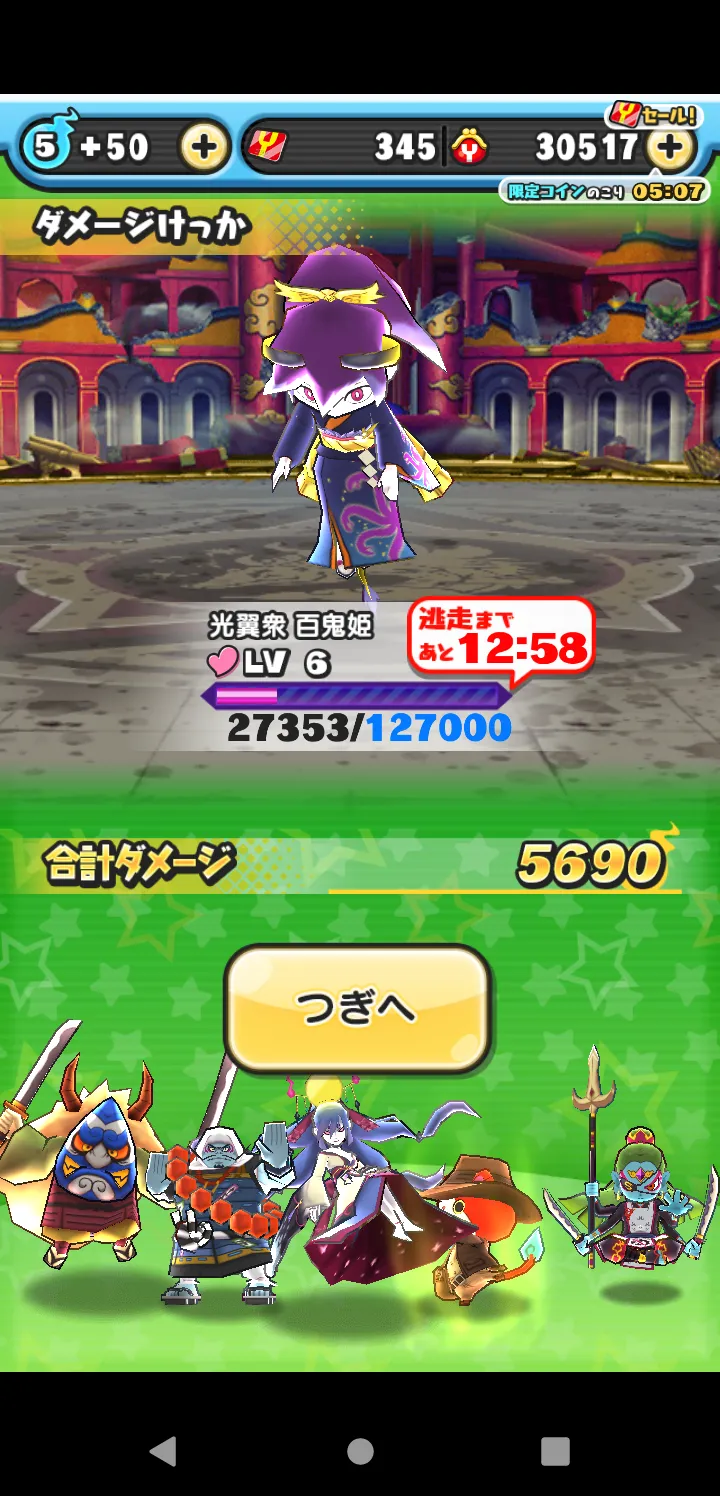This screenshot has height=1496, width=720.
Task: Buy more Y-money with the plus beside 30517
Action: coord(671,148)
